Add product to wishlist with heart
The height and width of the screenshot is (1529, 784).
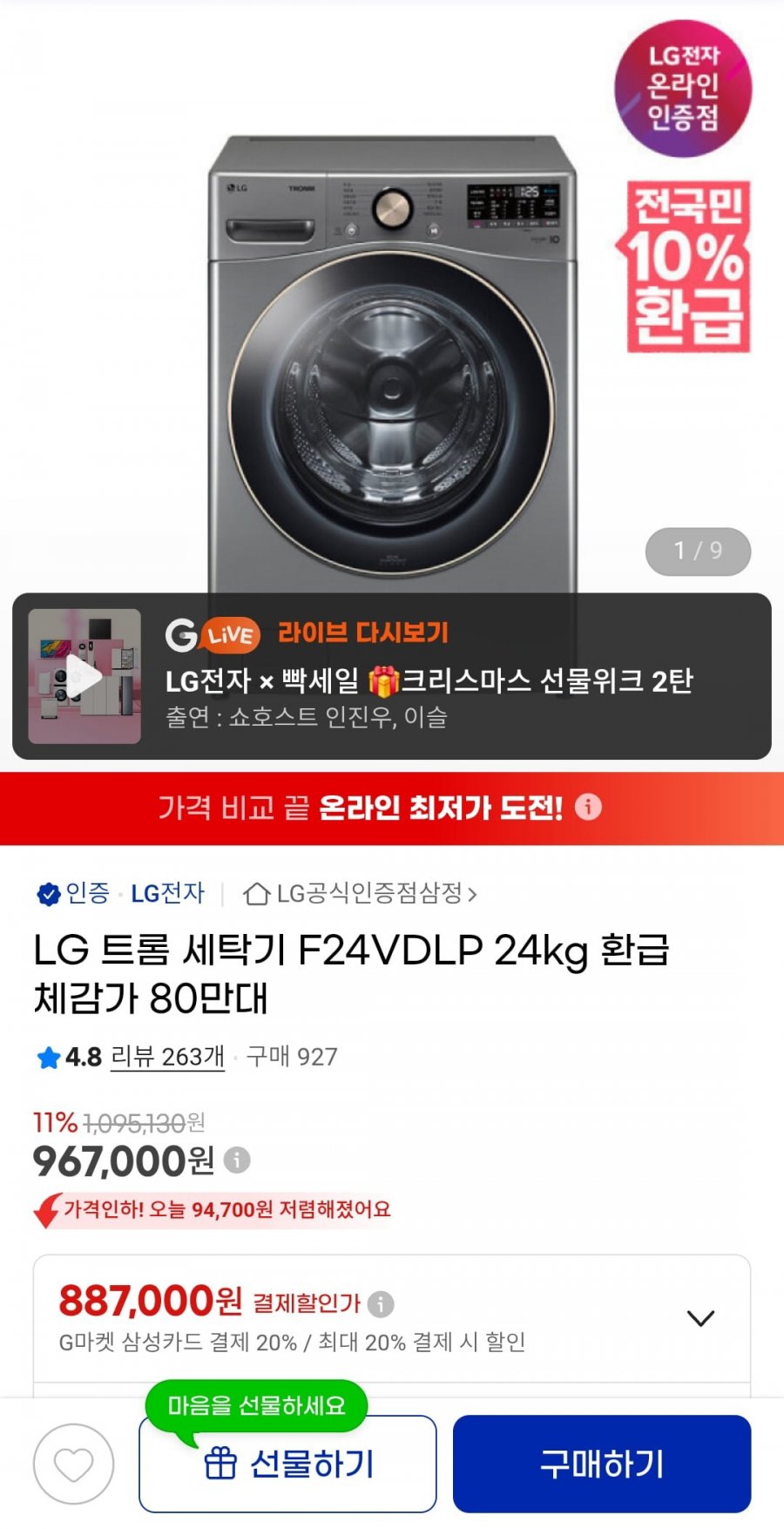pyautogui.click(x=73, y=1464)
